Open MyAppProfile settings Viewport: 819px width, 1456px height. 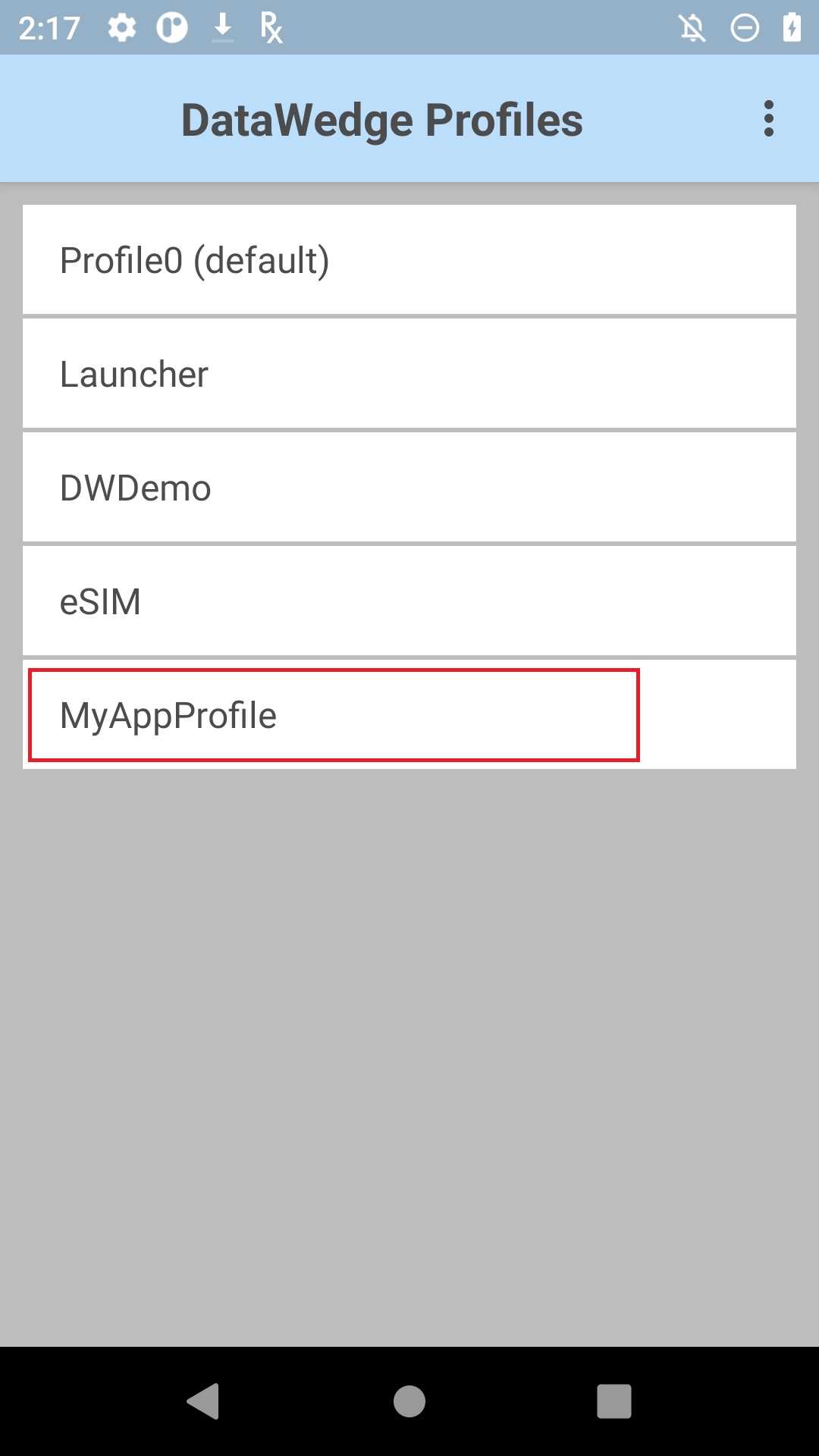(409, 714)
